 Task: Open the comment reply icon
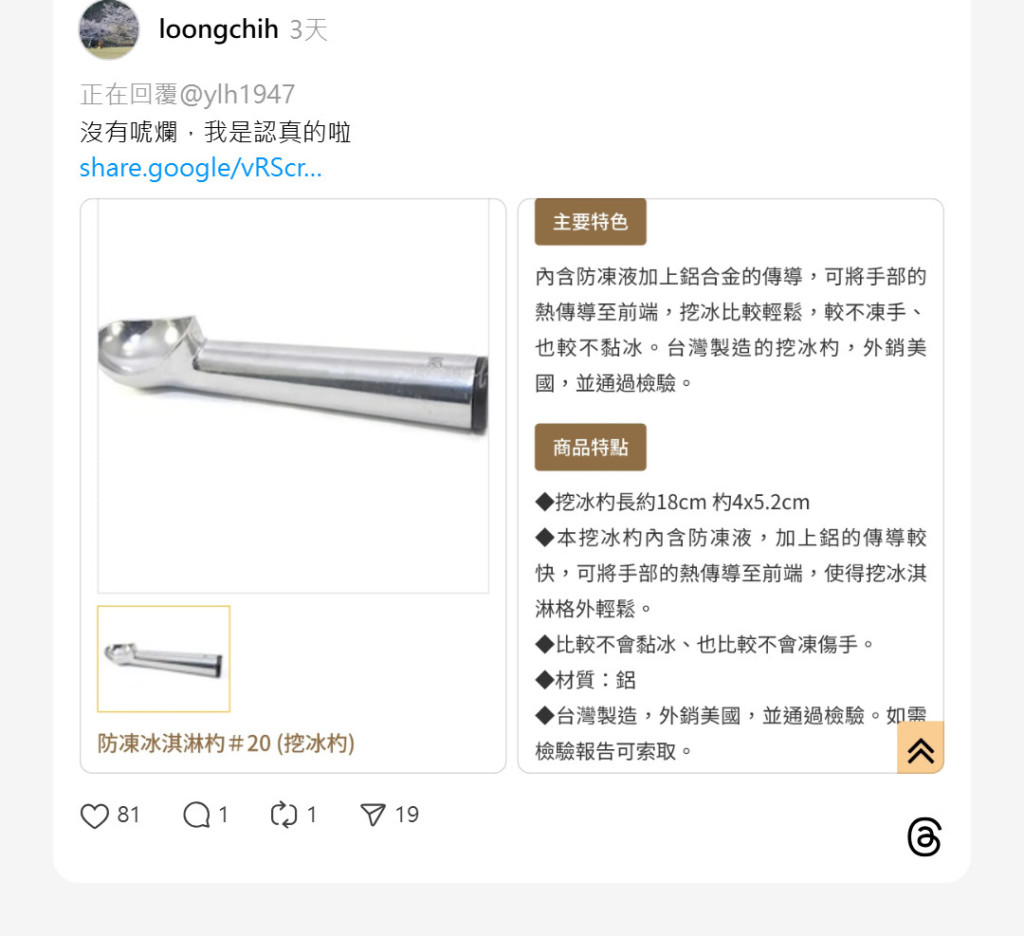tap(197, 816)
